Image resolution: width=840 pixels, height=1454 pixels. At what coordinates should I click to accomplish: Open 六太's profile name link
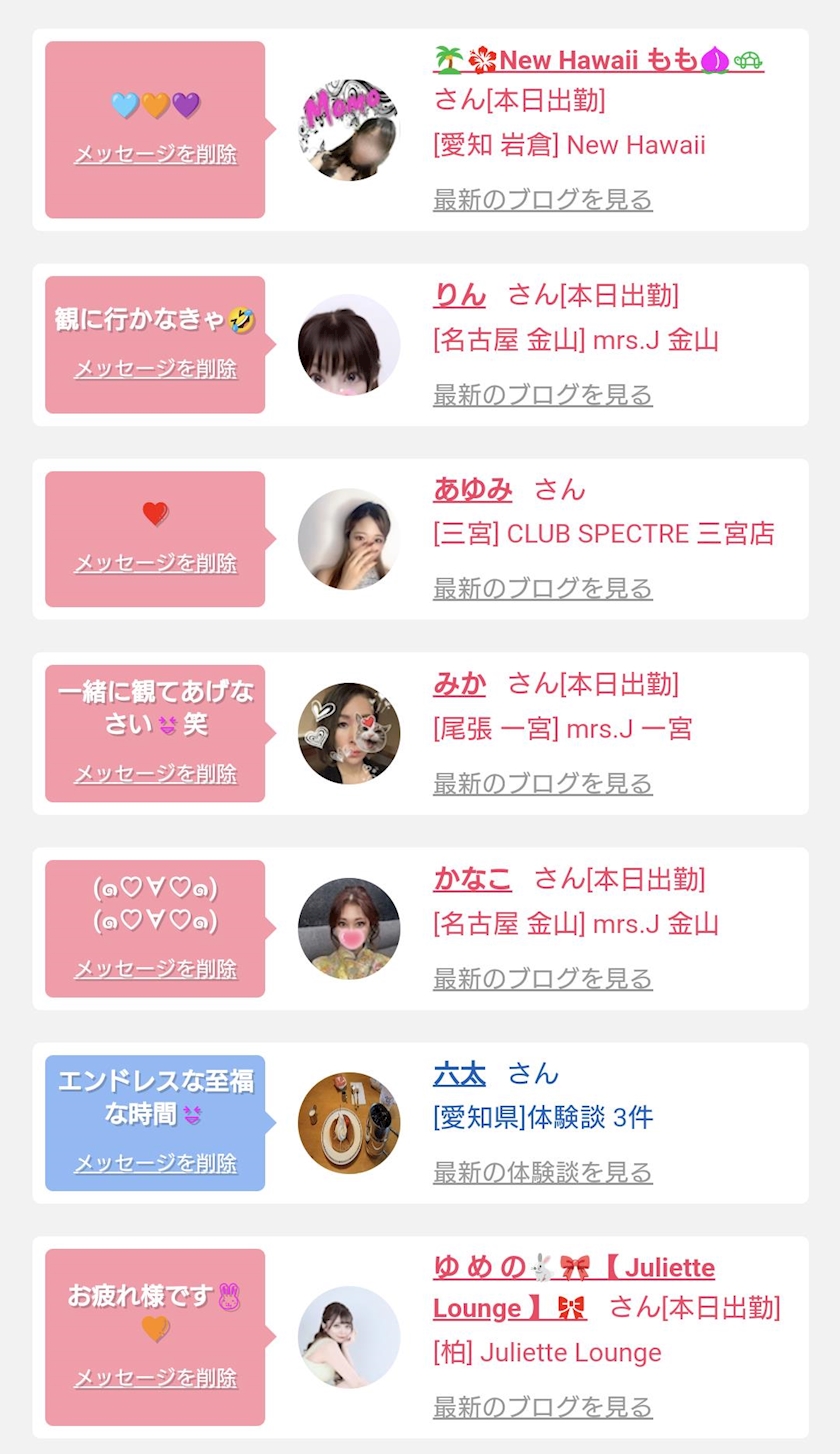(460, 1074)
